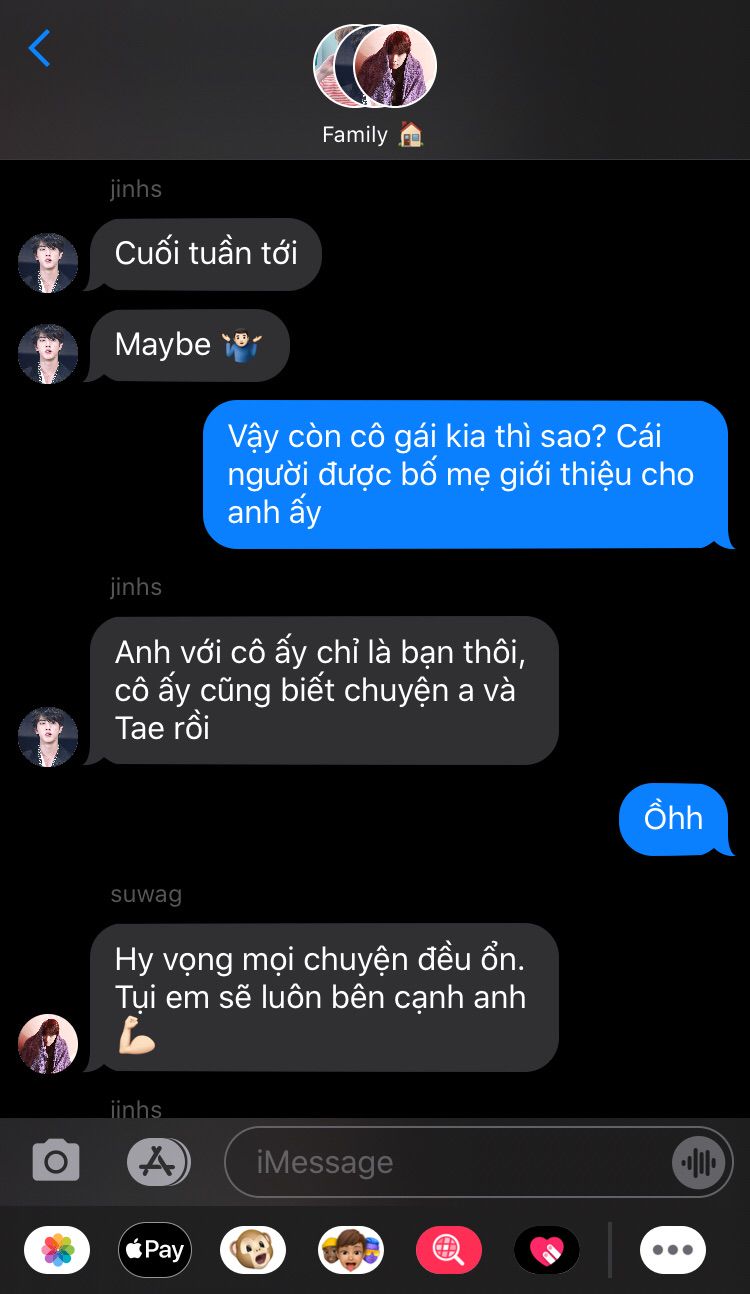Record an audio message
750x1294 pixels.
pos(698,1162)
